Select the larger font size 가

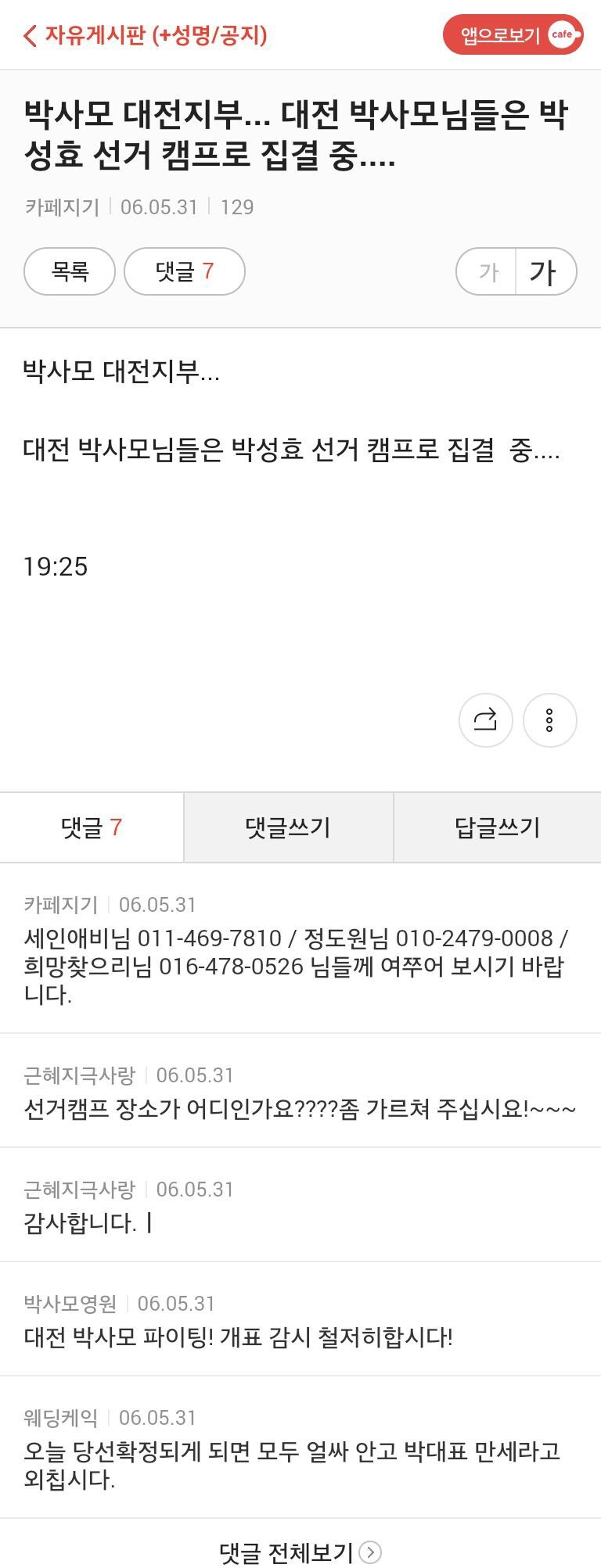[545, 272]
